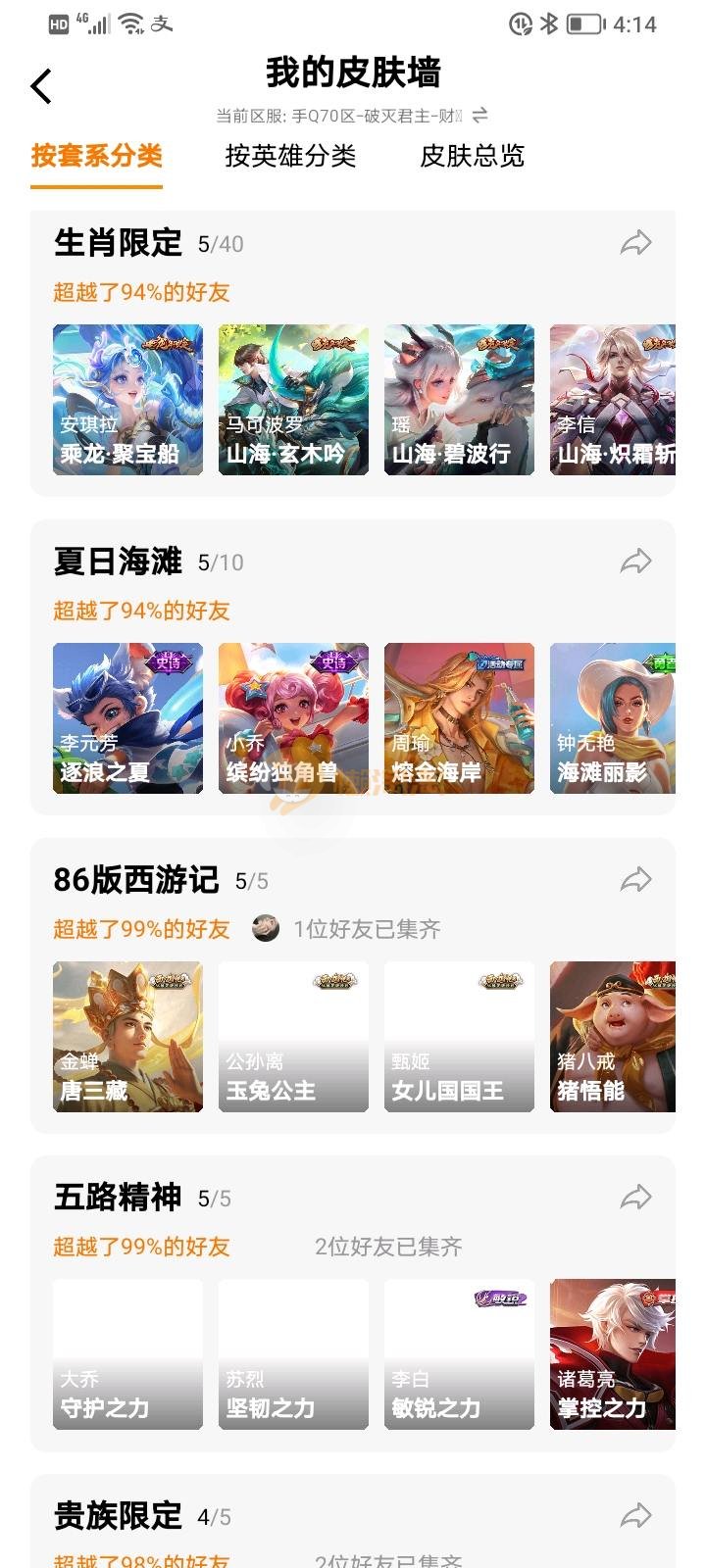Screen dimensions: 706x1568
Task: Open 诸葛亮 掌控之力 skin
Action: 613,1354
